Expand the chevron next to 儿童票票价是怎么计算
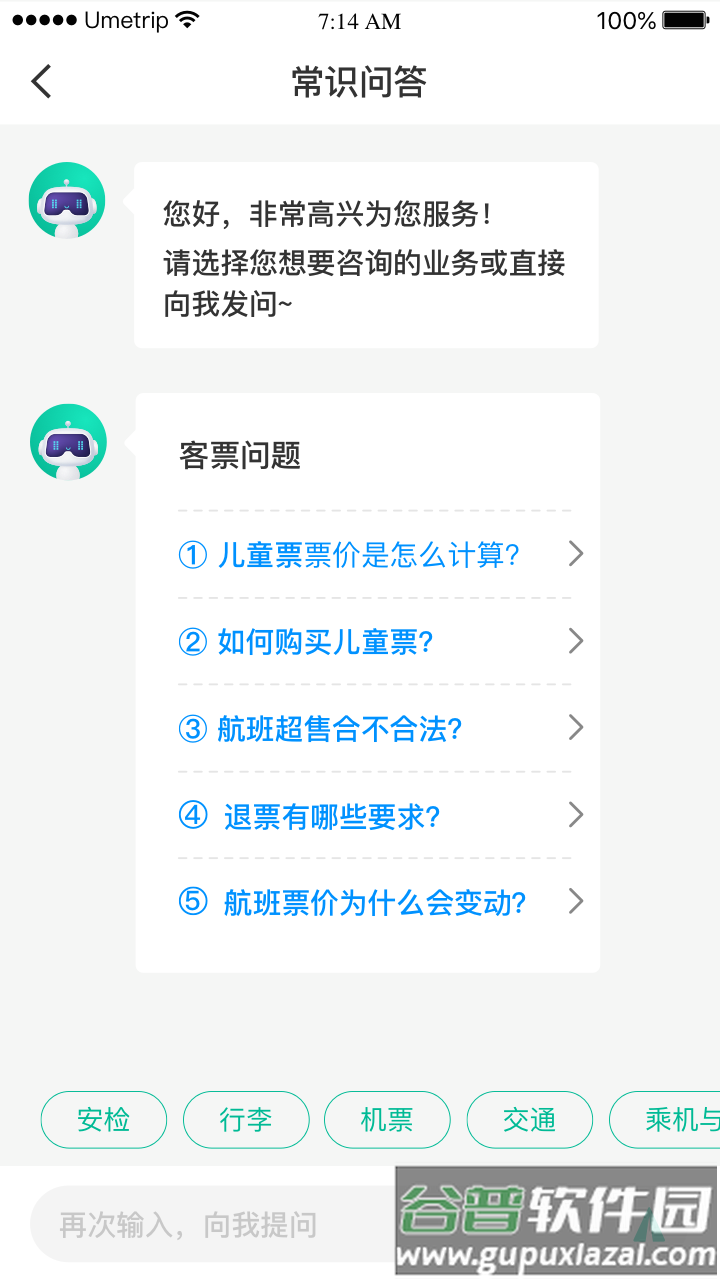720x1280 pixels. point(575,554)
